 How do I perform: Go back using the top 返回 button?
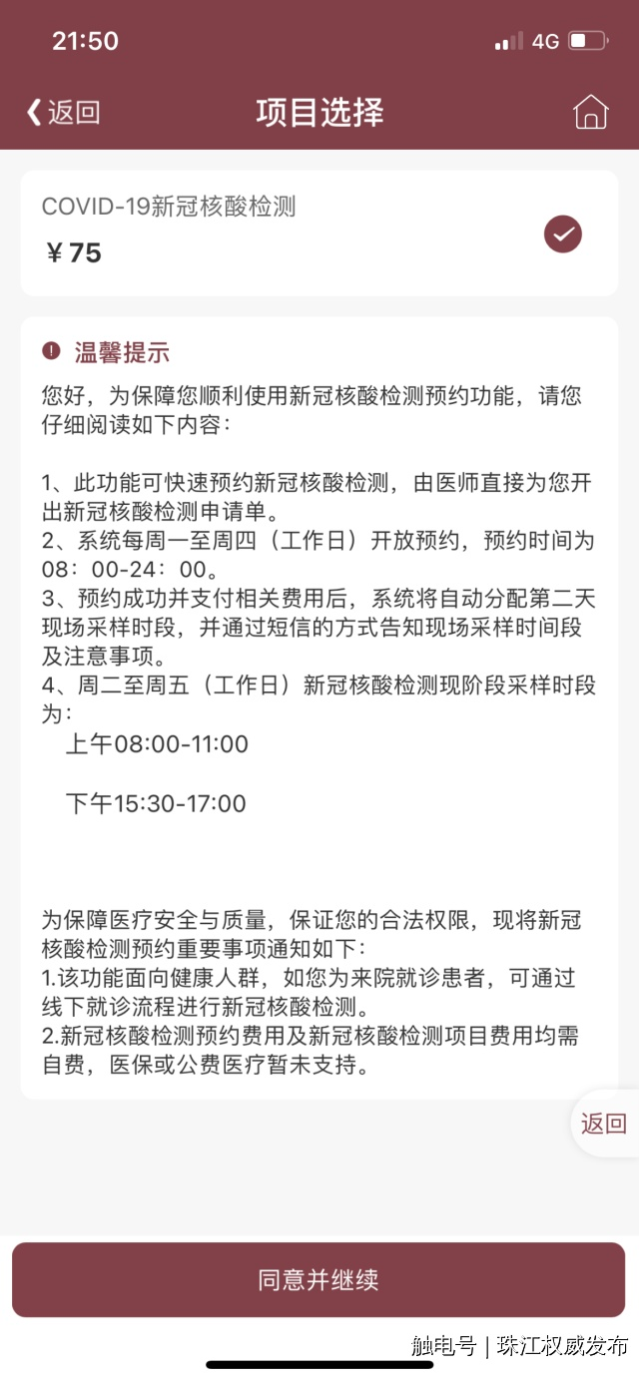coord(63,112)
